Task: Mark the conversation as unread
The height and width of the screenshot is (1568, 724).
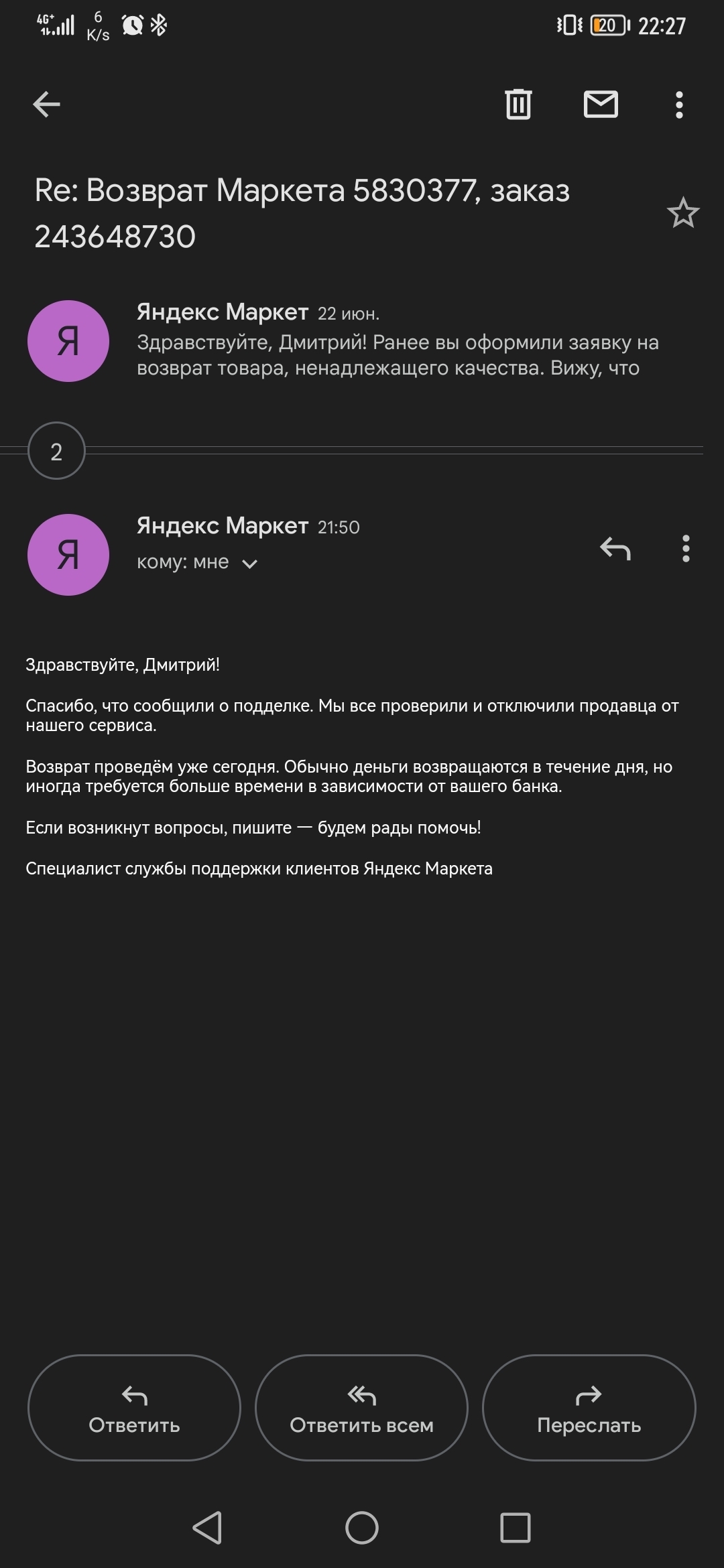Action: click(x=601, y=105)
